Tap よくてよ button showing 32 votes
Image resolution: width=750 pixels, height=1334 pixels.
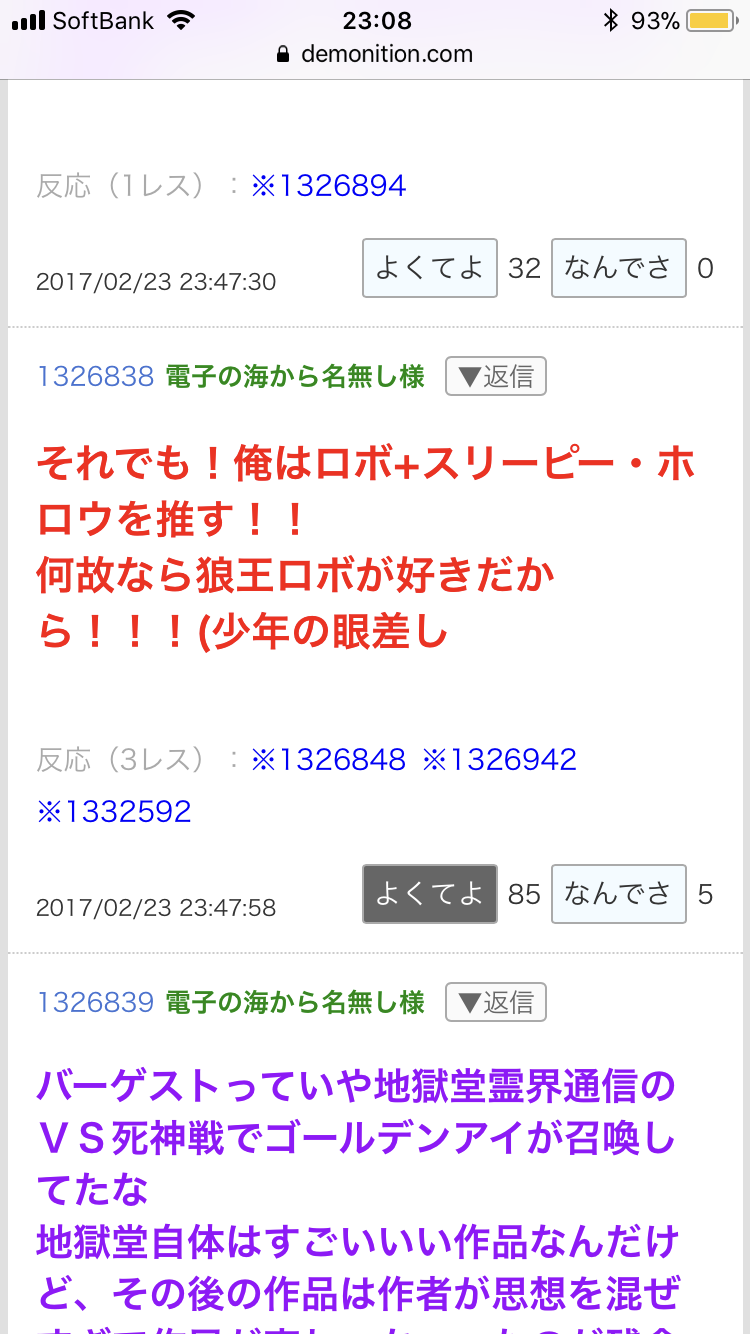(x=430, y=268)
